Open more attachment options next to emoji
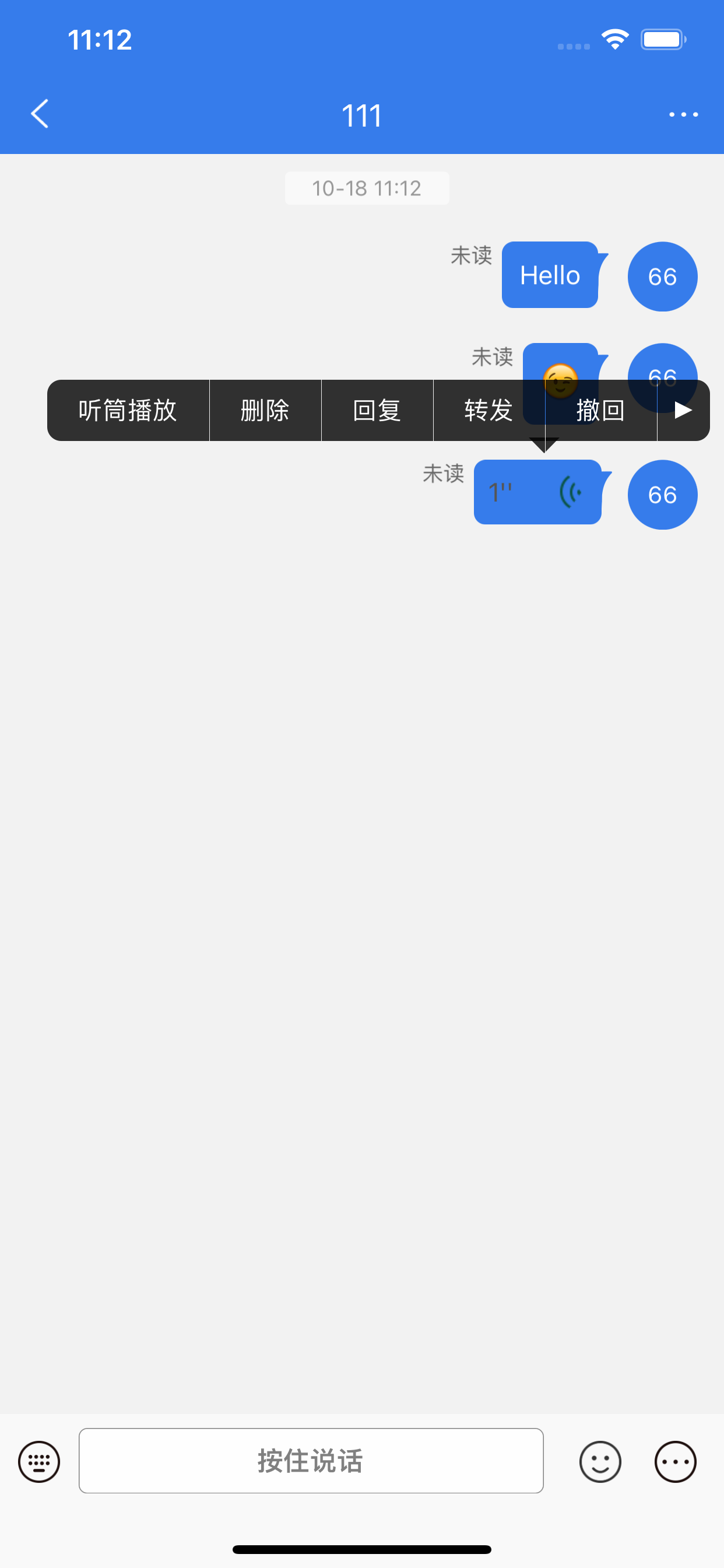The width and height of the screenshot is (724, 1568). tap(674, 1461)
